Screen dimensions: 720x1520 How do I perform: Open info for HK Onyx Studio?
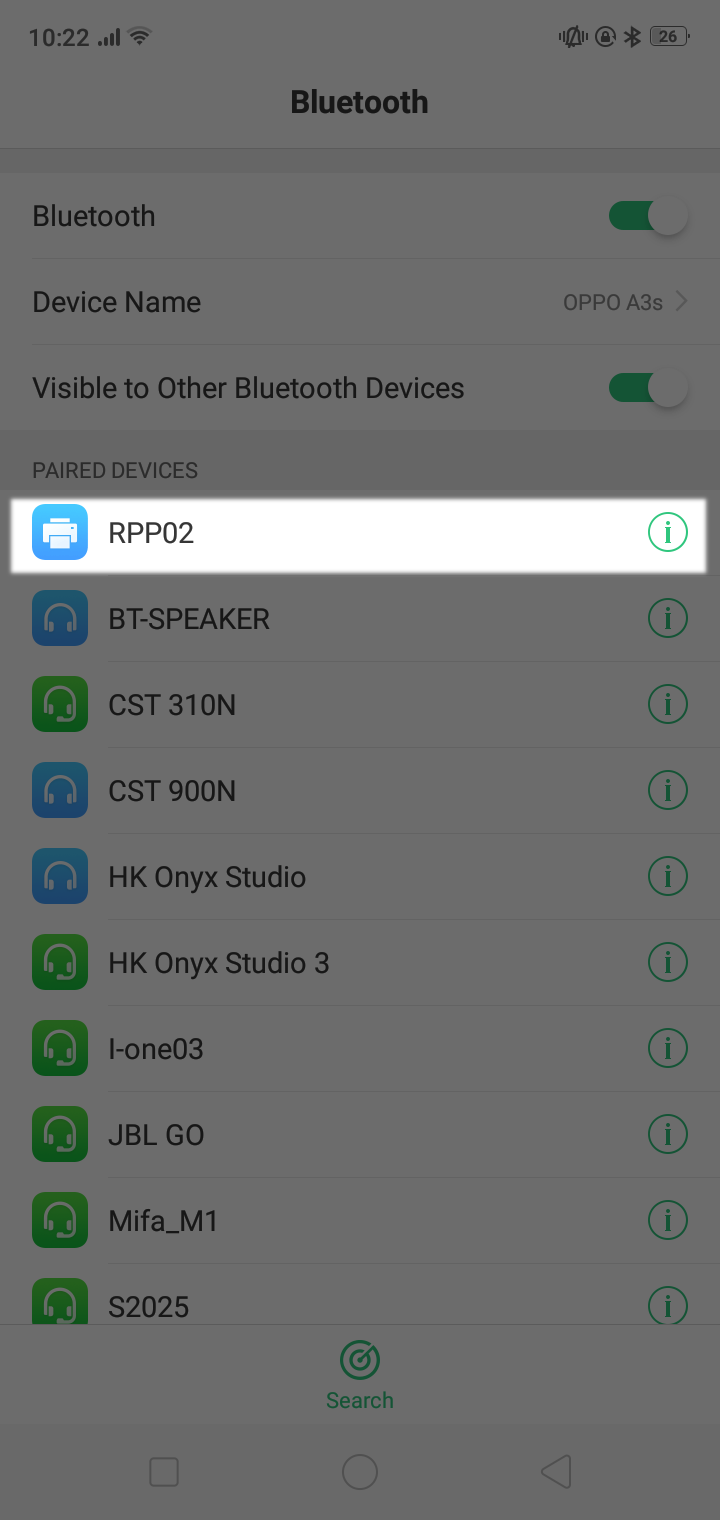click(x=668, y=877)
